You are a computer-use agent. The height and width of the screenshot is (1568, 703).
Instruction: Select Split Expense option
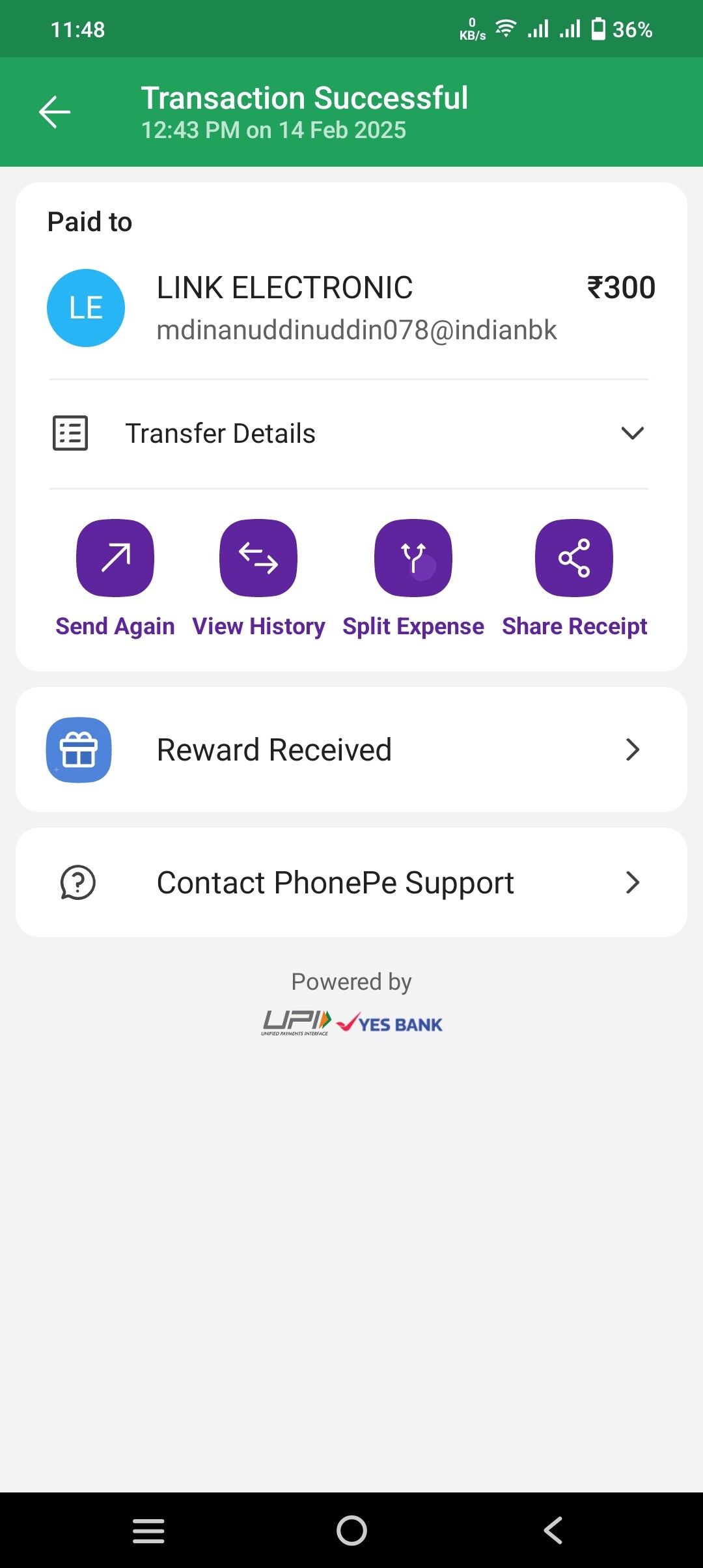coord(413,559)
